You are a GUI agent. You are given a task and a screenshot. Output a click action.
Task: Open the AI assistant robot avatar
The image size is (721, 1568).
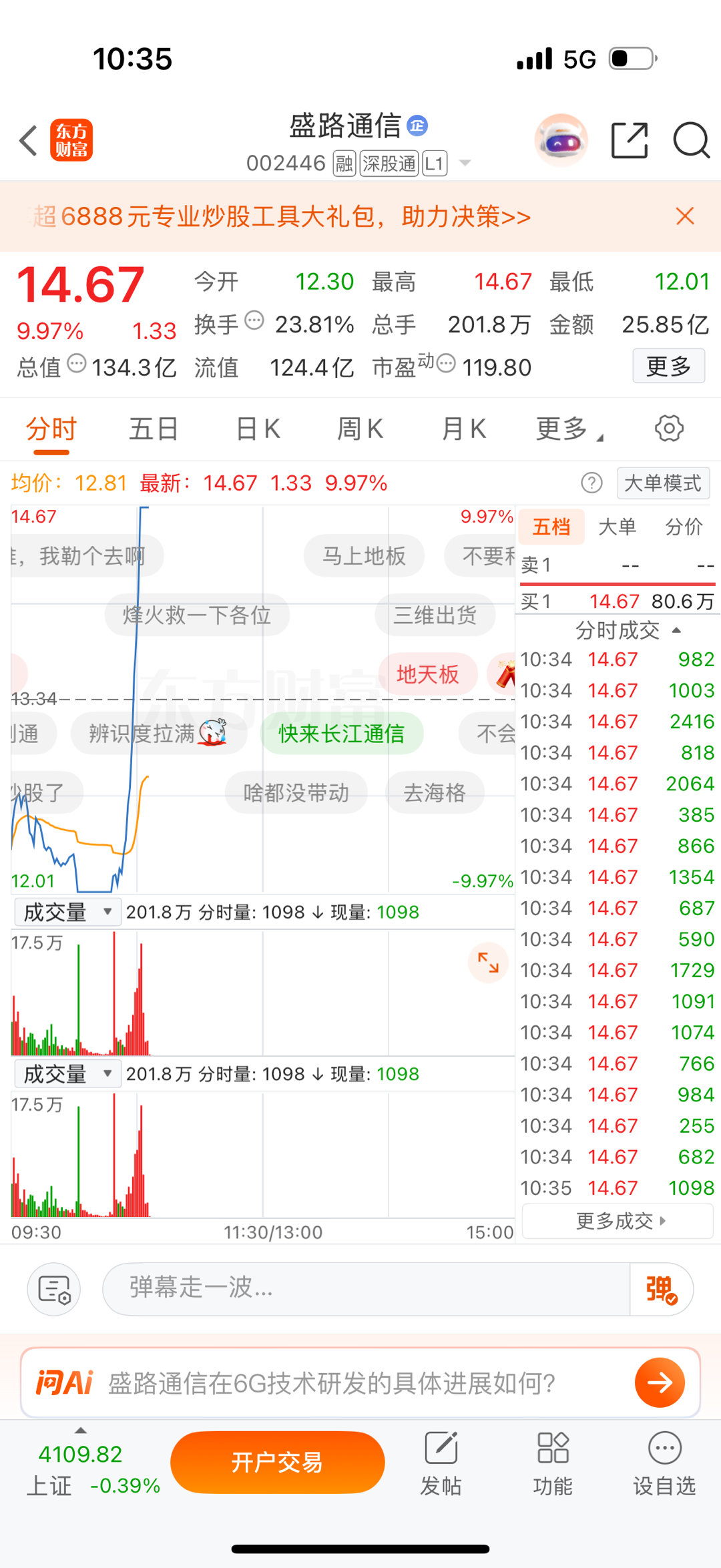pos(561,140)
